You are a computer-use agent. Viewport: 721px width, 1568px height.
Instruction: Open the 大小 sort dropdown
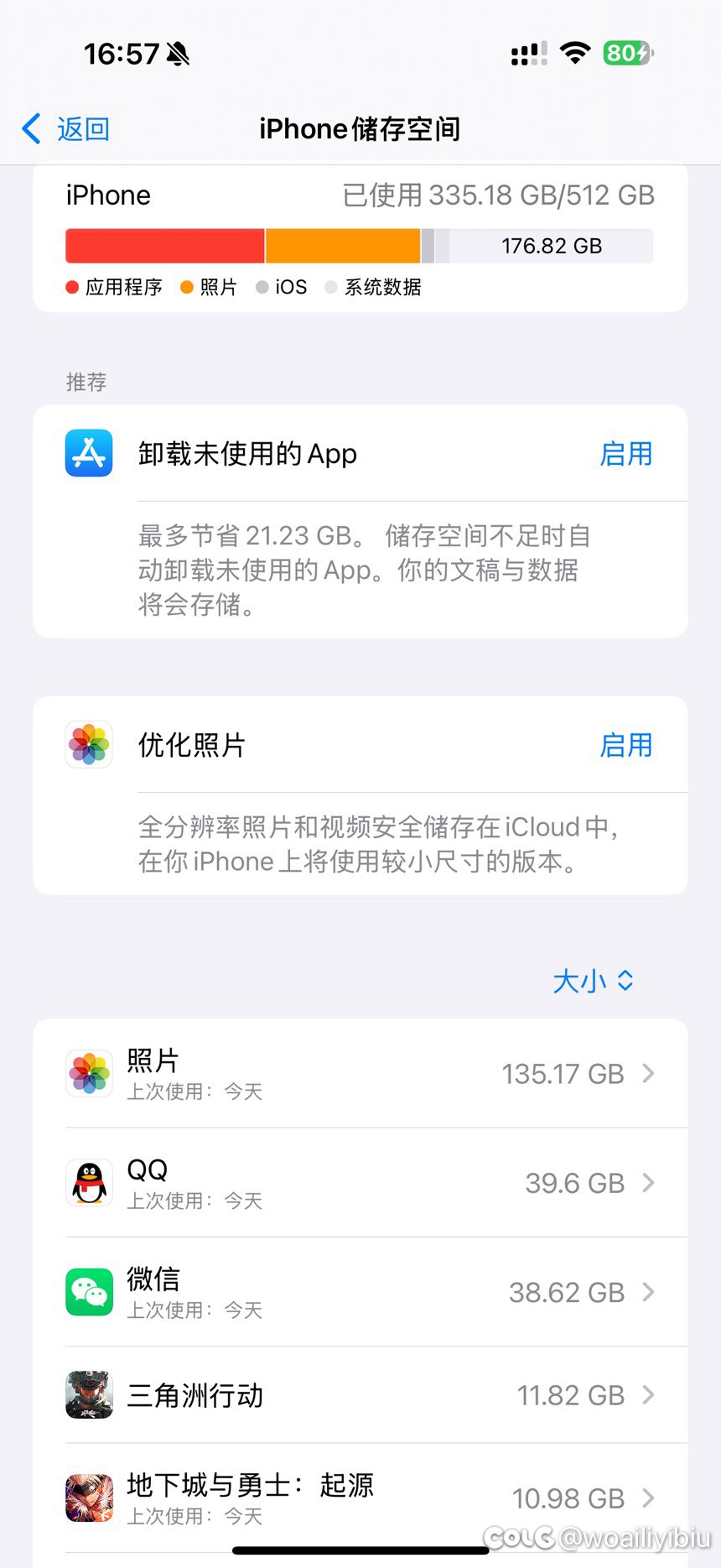(594, 981)
